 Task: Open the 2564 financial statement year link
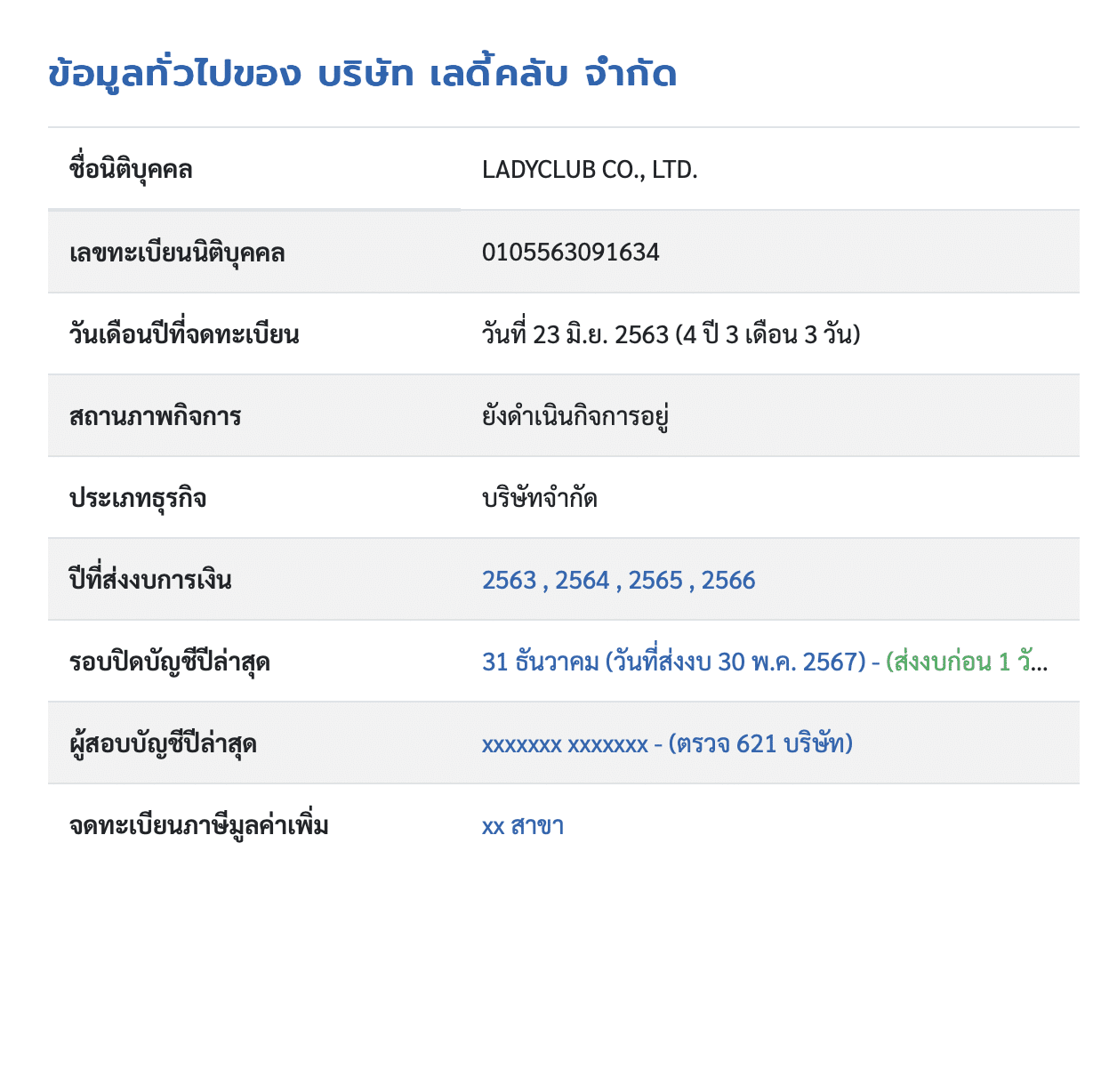582,581
